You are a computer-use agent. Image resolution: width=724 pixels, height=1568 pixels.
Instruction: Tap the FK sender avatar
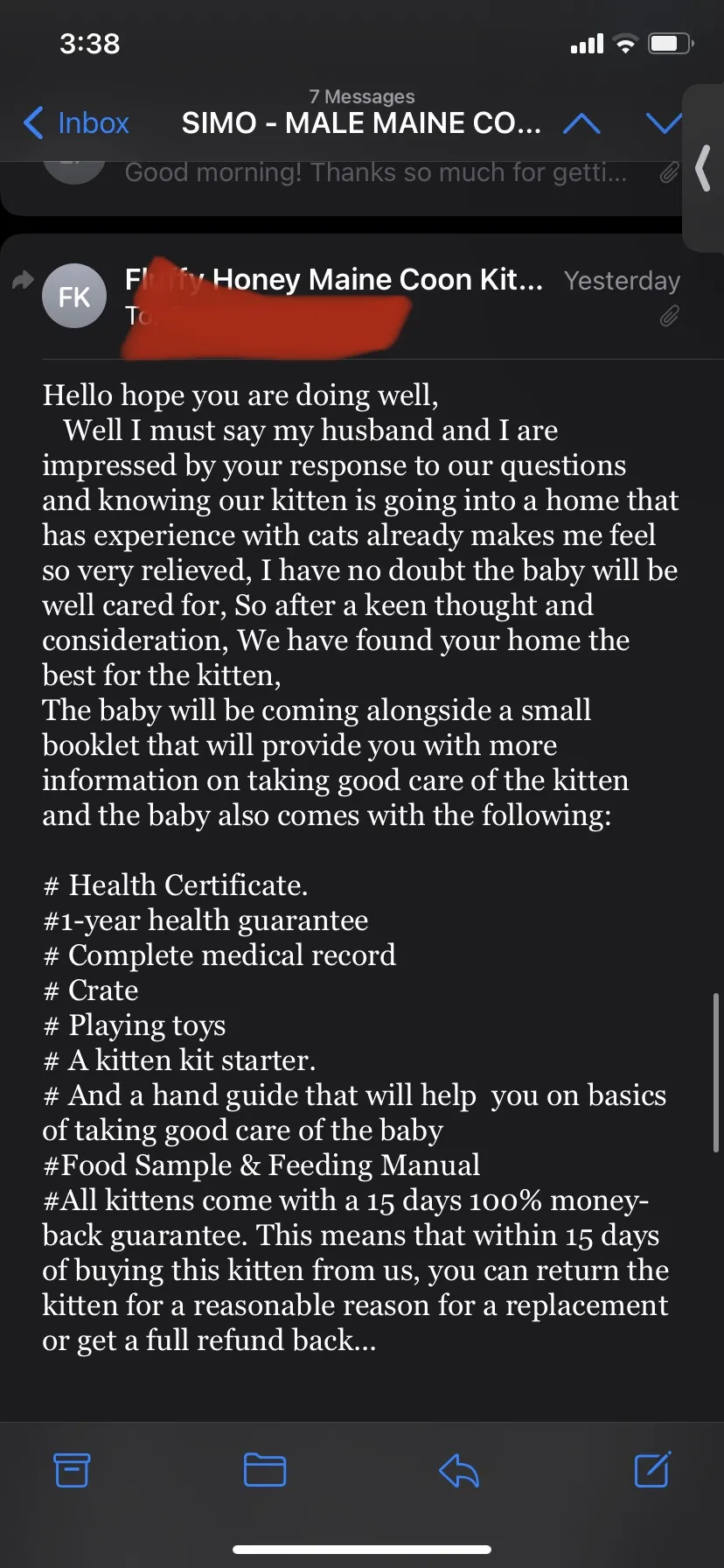click(x=74, y=296)
